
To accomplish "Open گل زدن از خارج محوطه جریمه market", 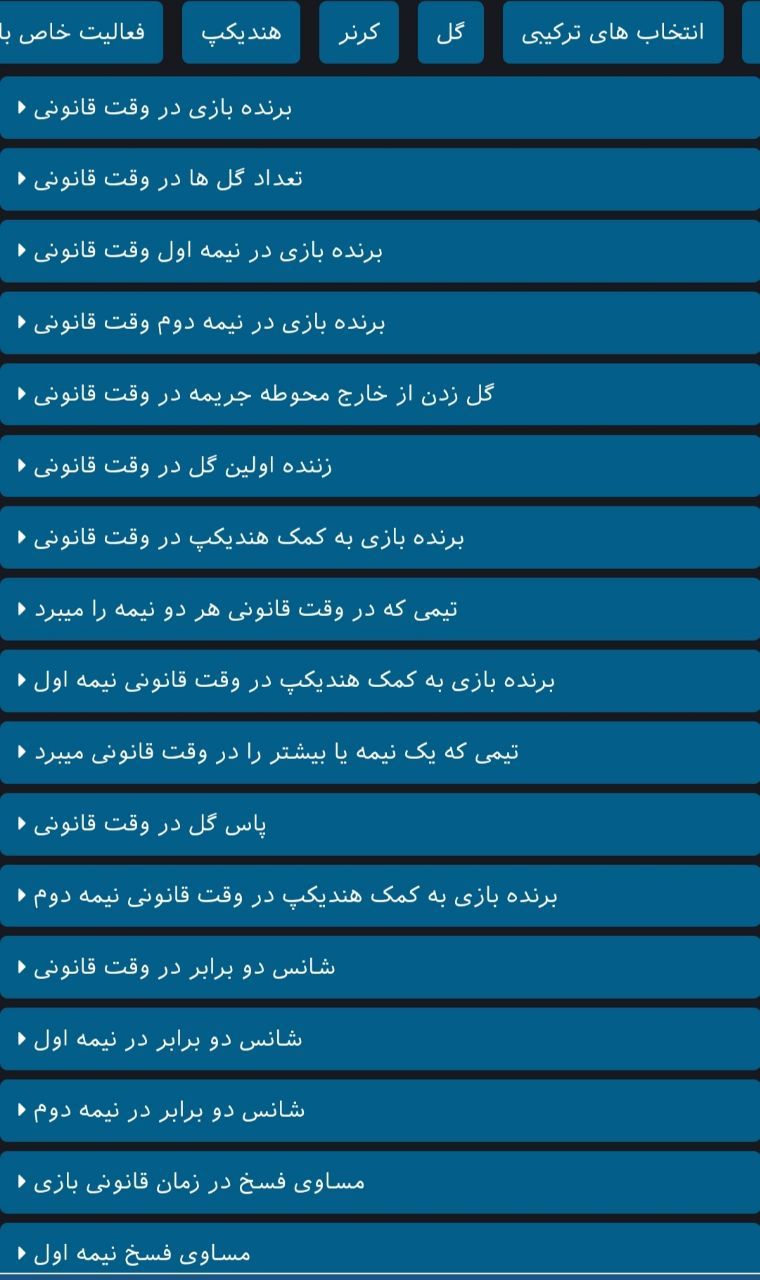I will (x=380, y=394).
